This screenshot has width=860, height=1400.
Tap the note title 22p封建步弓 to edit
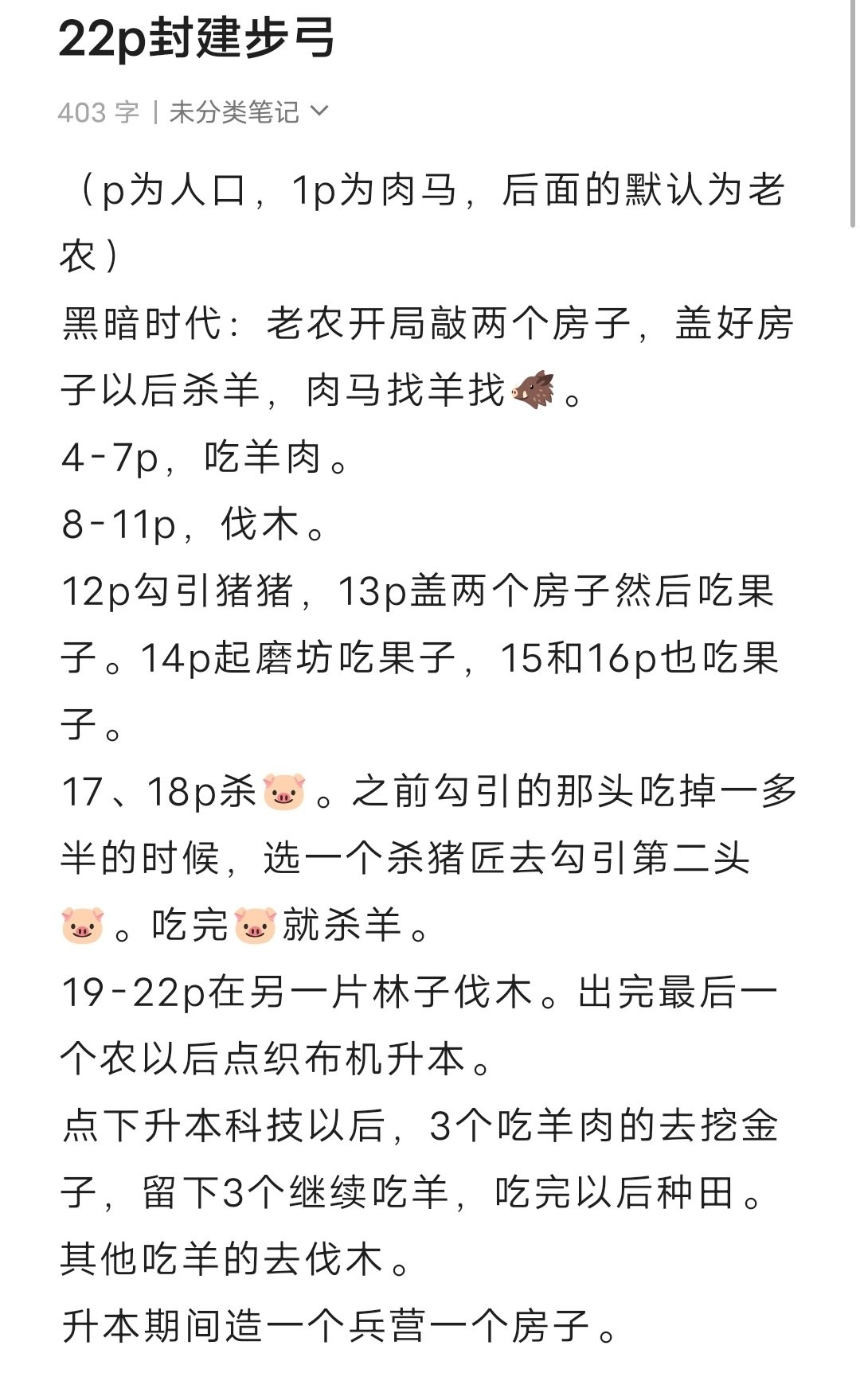(197, 38)
